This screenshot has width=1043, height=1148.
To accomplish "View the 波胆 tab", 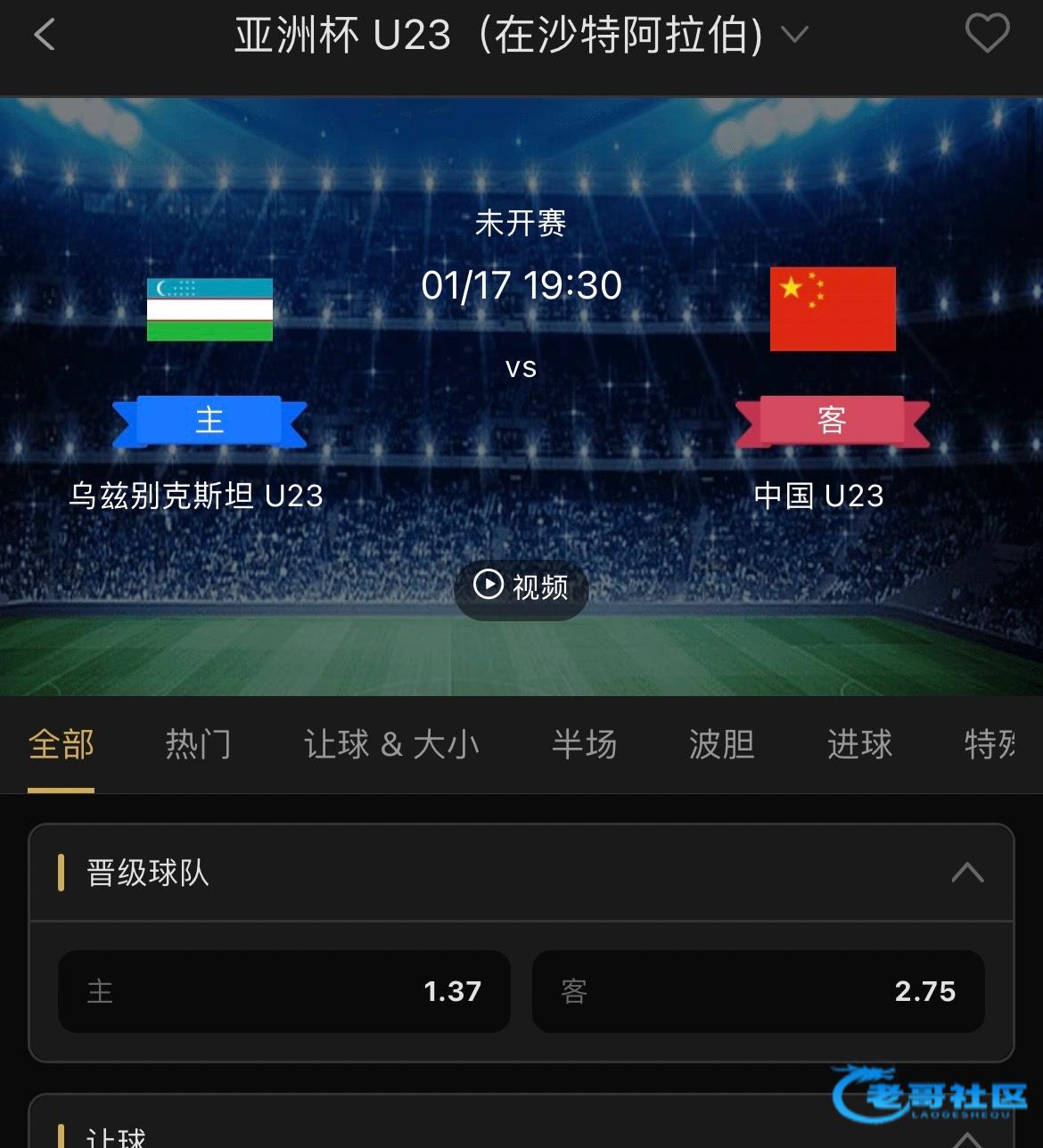I will [721, 744].
